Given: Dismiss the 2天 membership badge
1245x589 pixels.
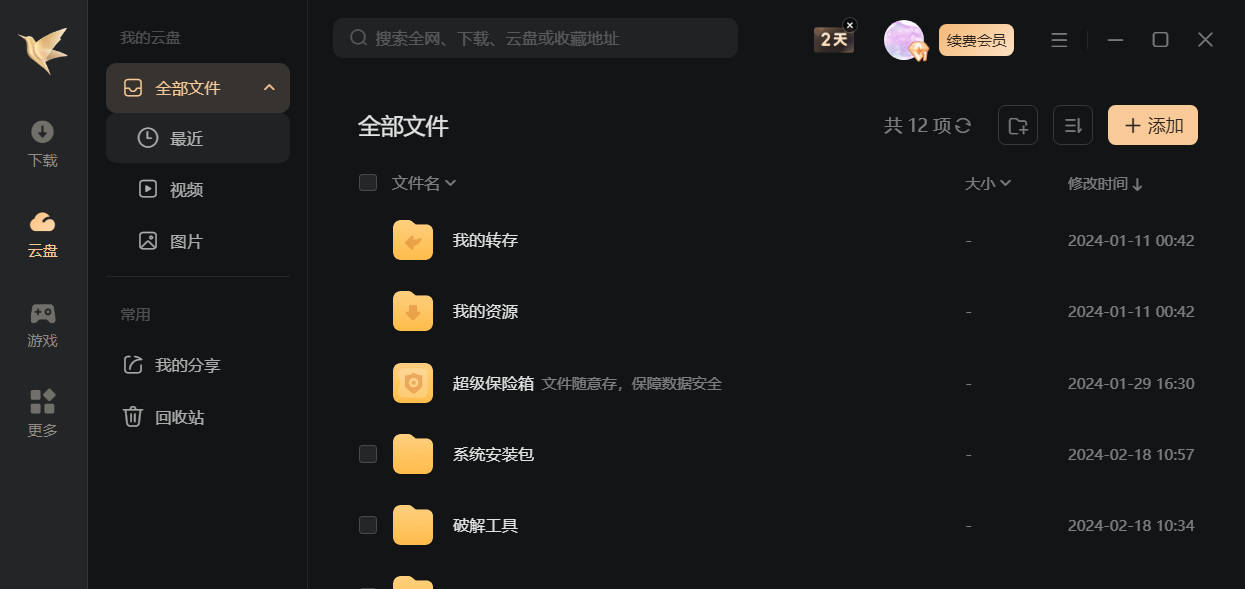Looking at the screenshot, I should 850,25.
